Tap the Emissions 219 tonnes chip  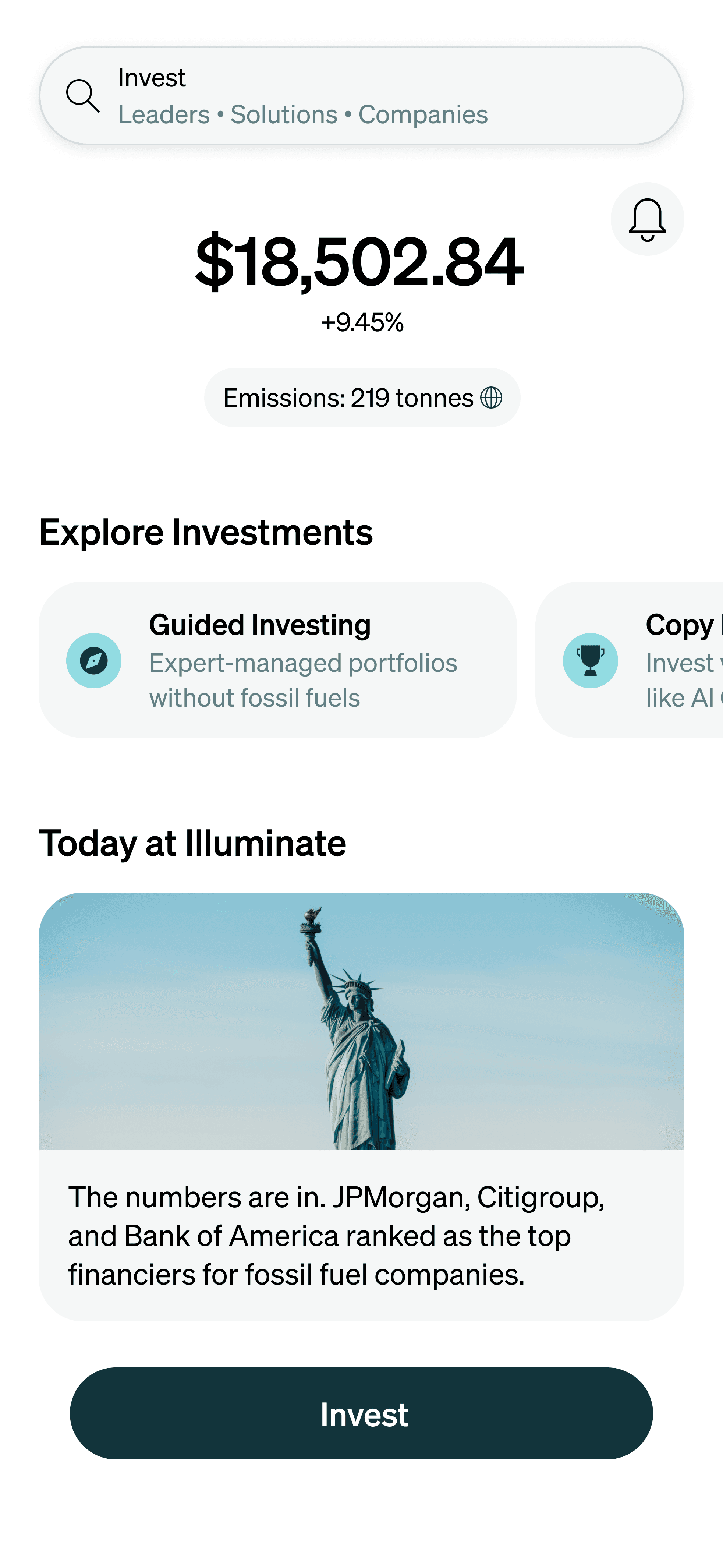[362, 398]
